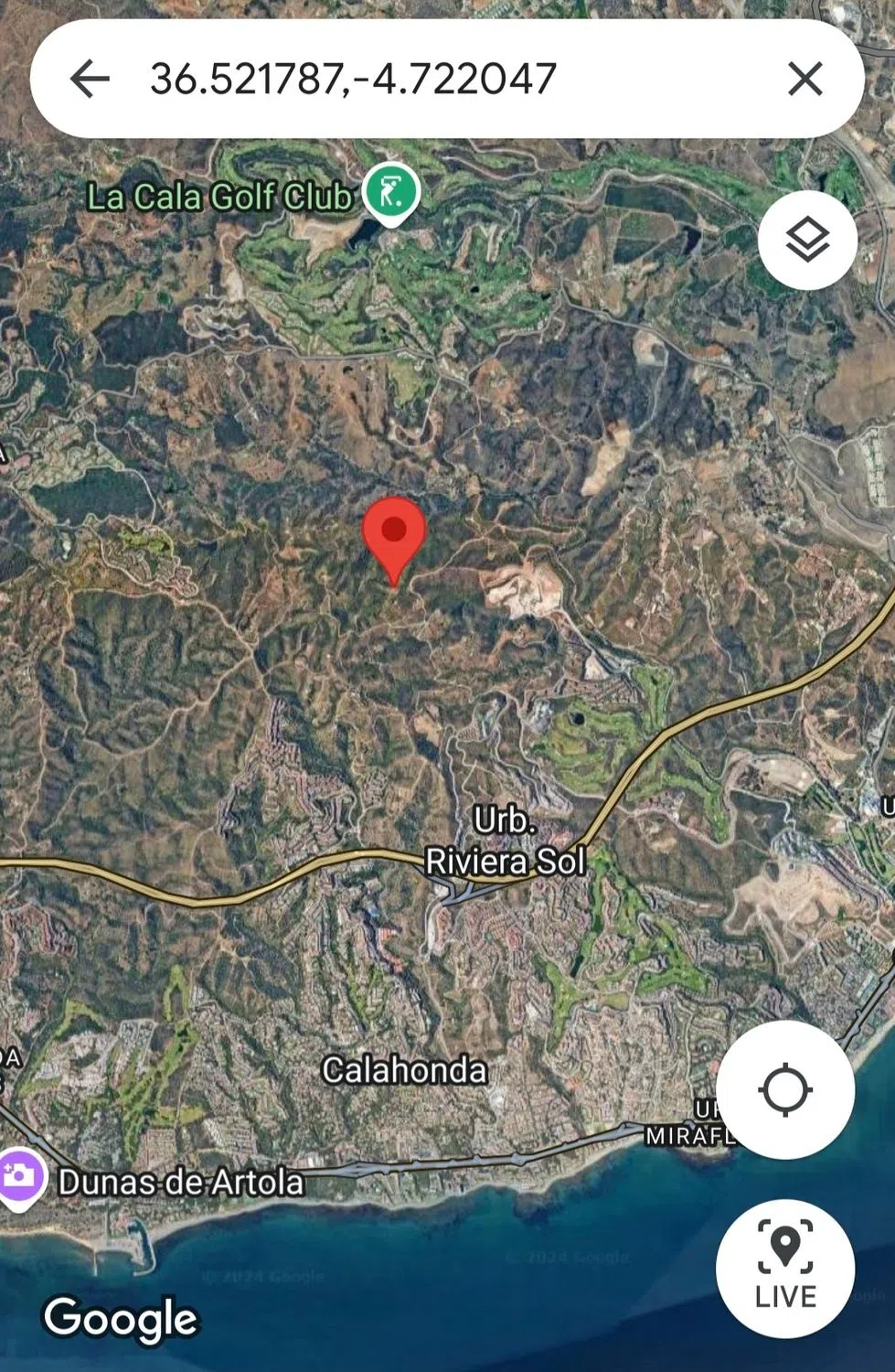Launch Live View navigation

[x=785, y=1268]
